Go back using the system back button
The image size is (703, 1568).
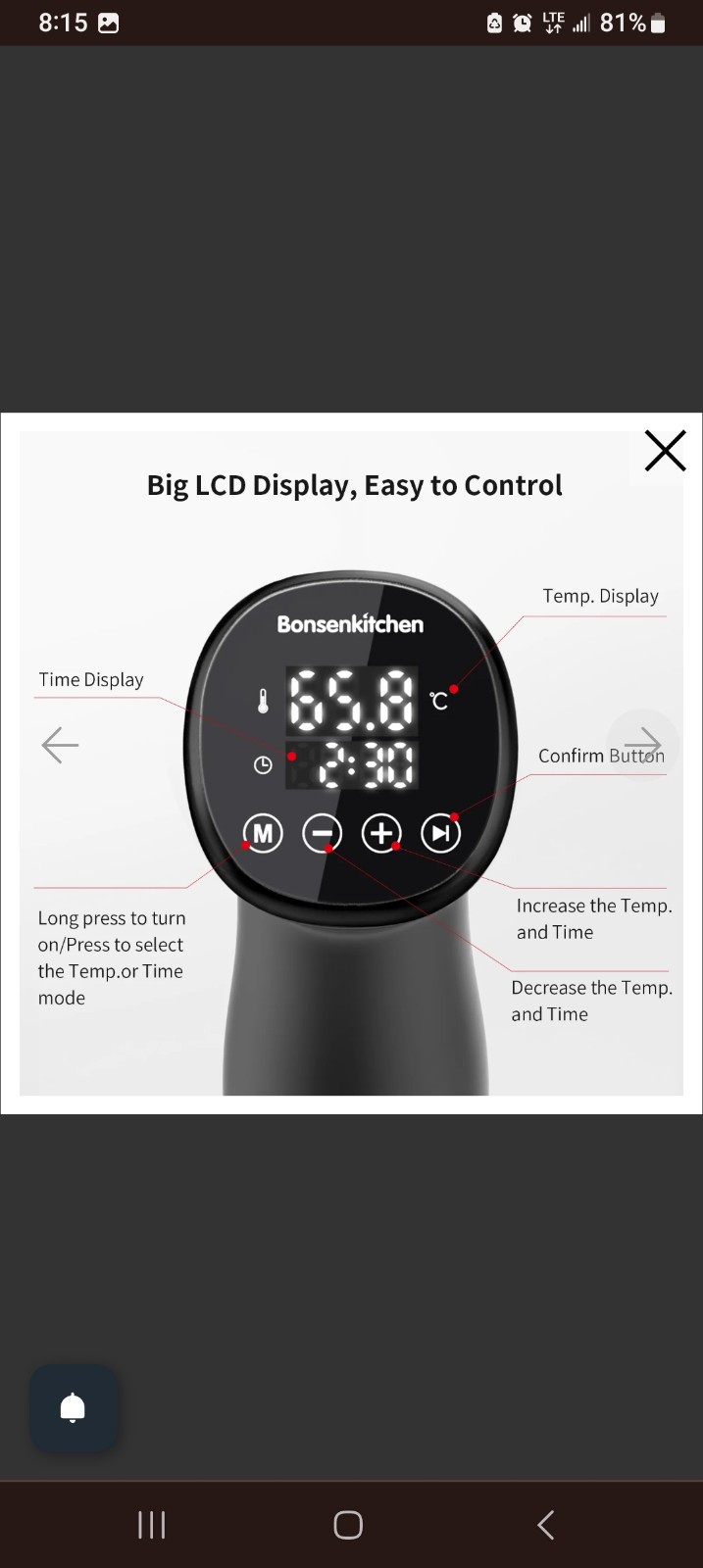coord(546,1525)
